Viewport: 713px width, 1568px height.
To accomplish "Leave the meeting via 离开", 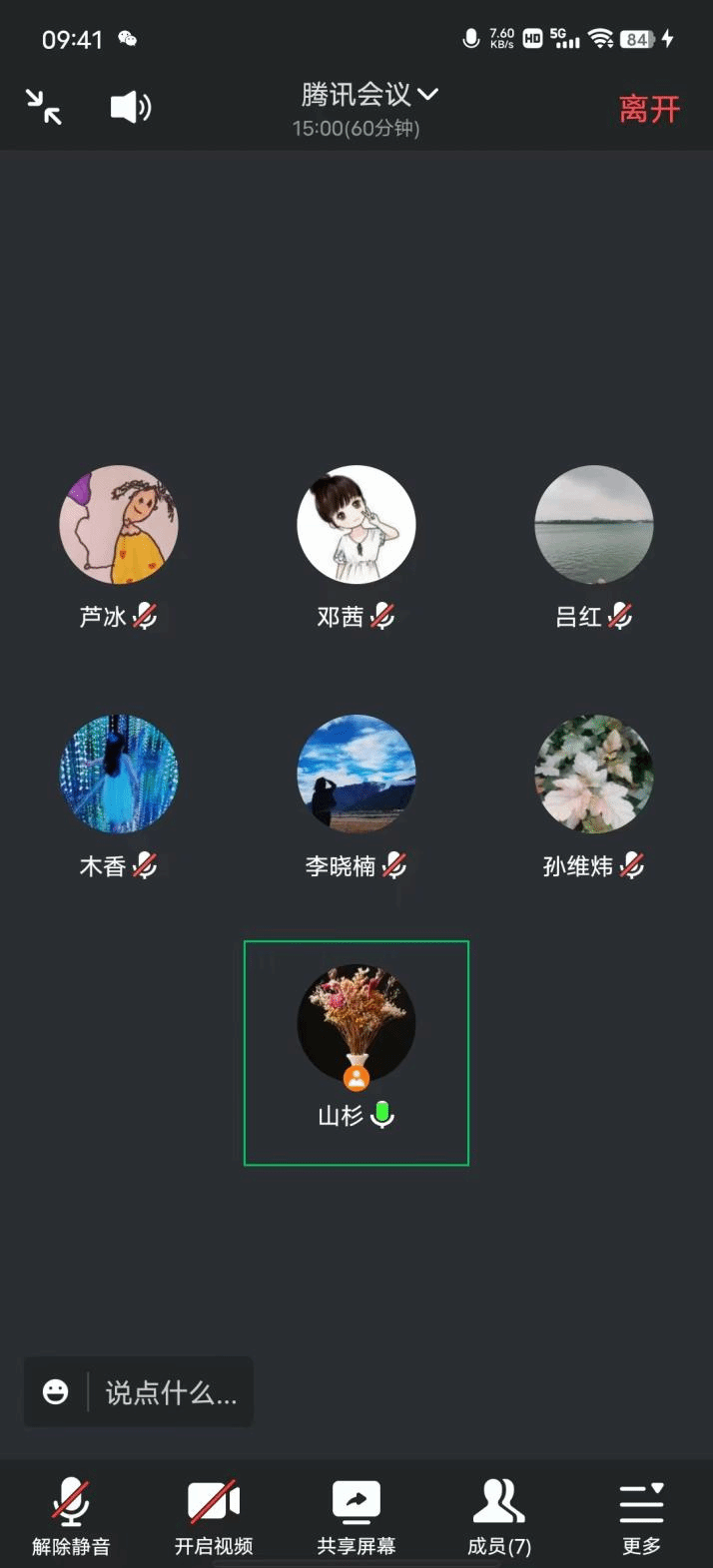I will coord(649,109).
